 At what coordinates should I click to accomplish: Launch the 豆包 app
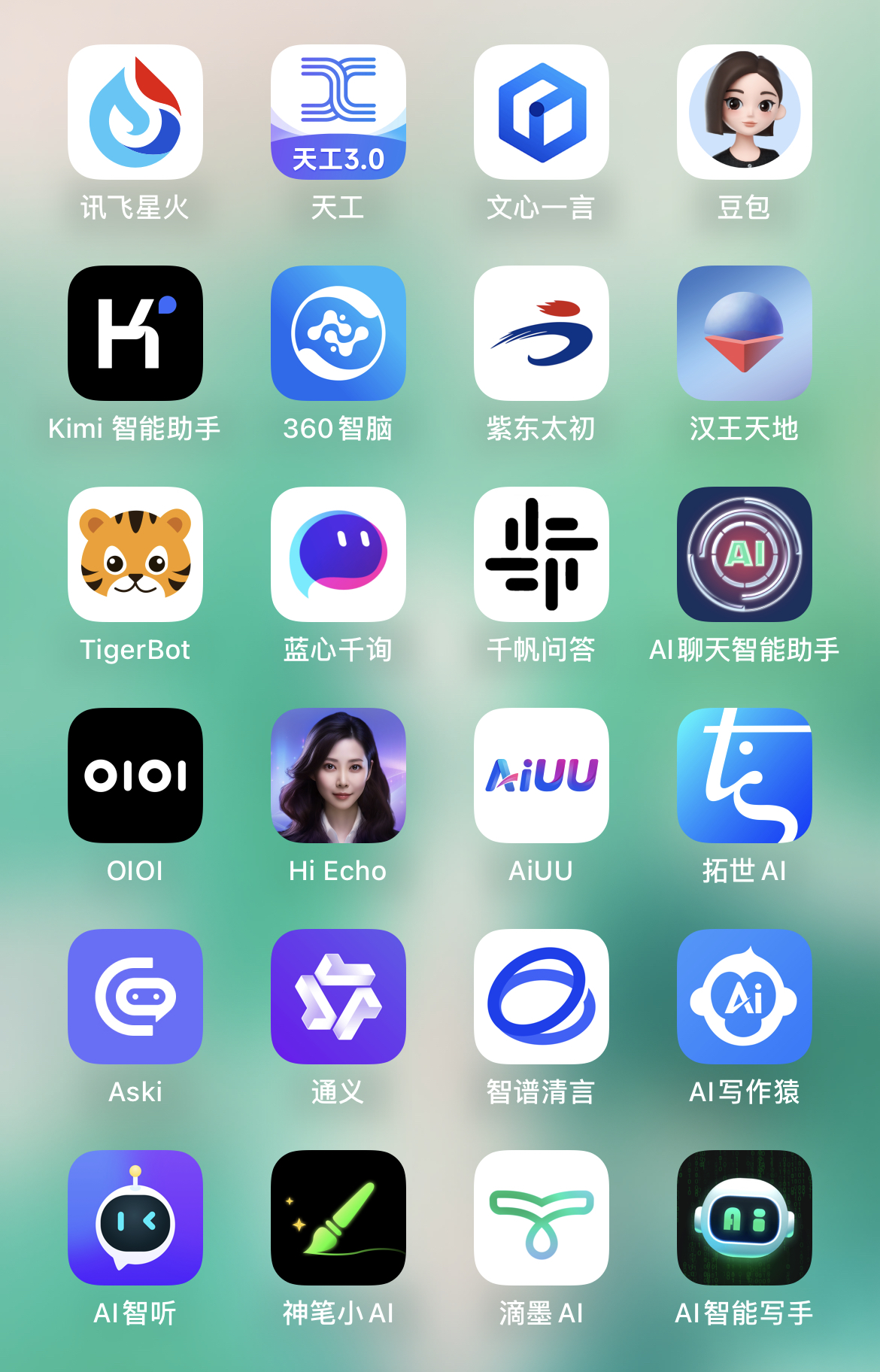click(745, 112)
